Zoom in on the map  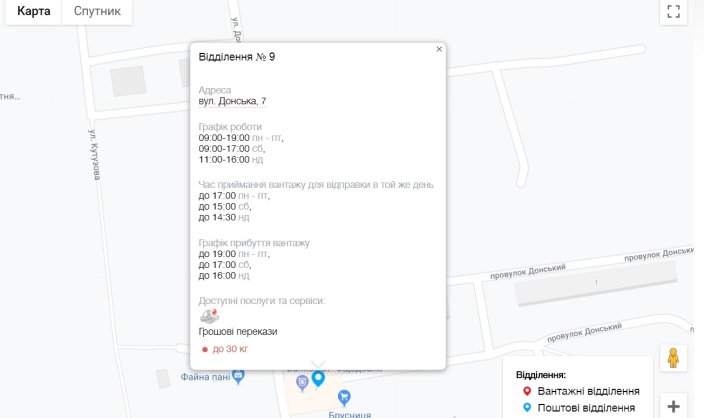coord(674,406)
